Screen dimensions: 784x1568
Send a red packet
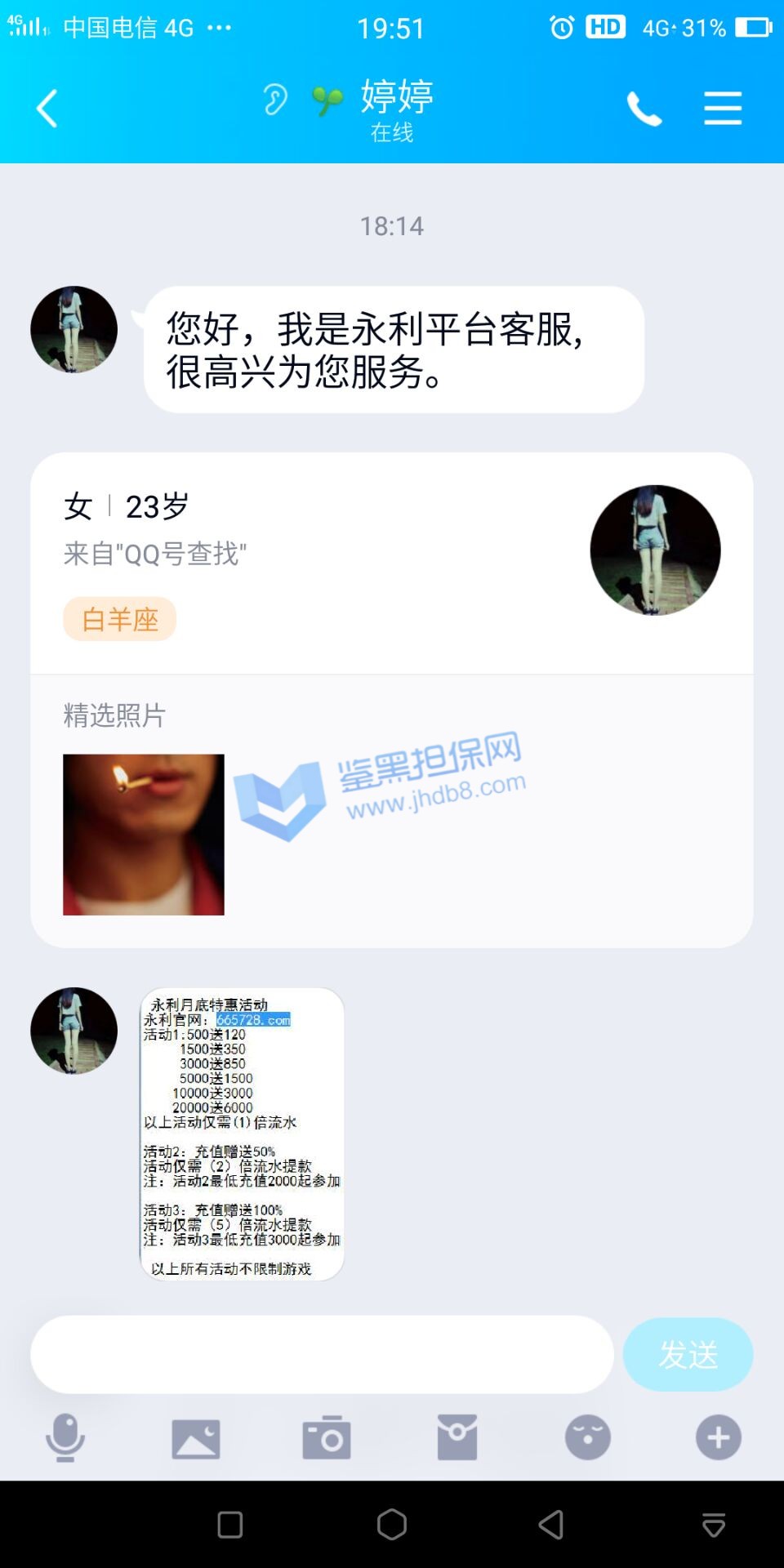click(457, 1437)
